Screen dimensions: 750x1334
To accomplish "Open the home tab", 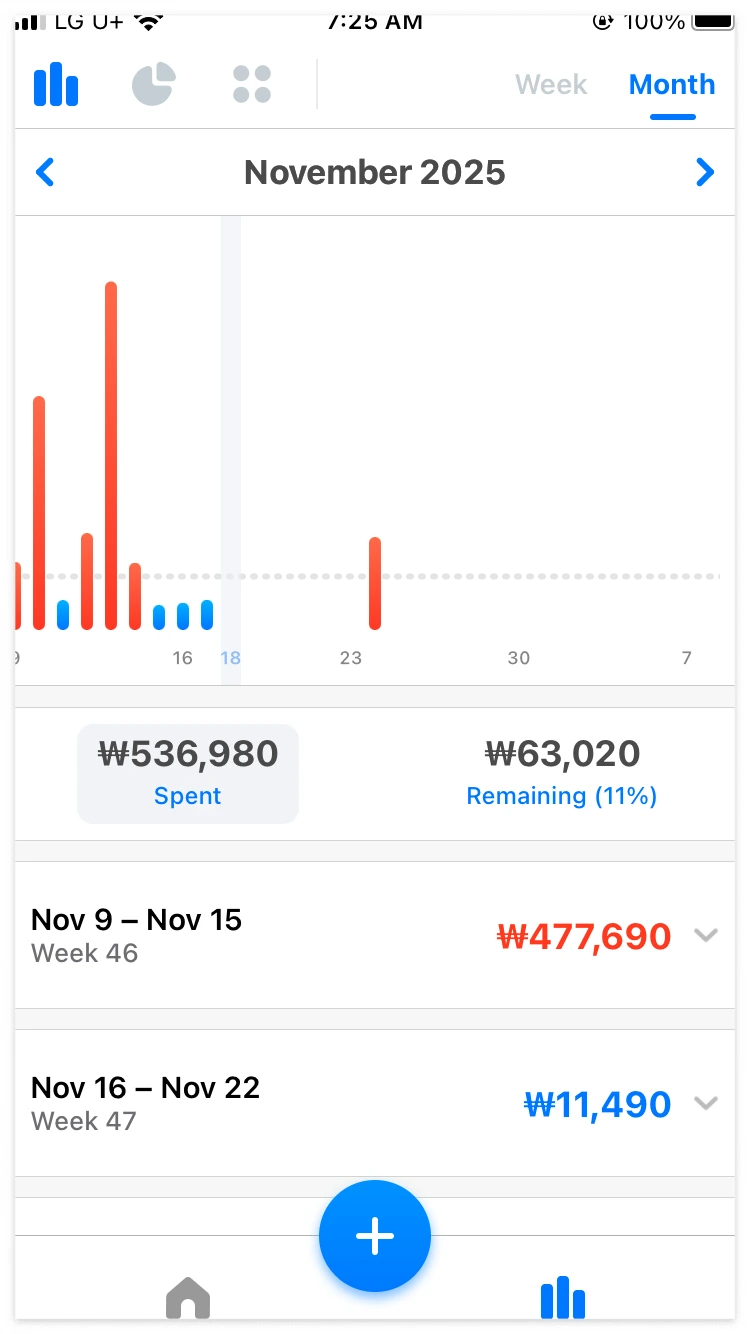I will click(188, 1297).
